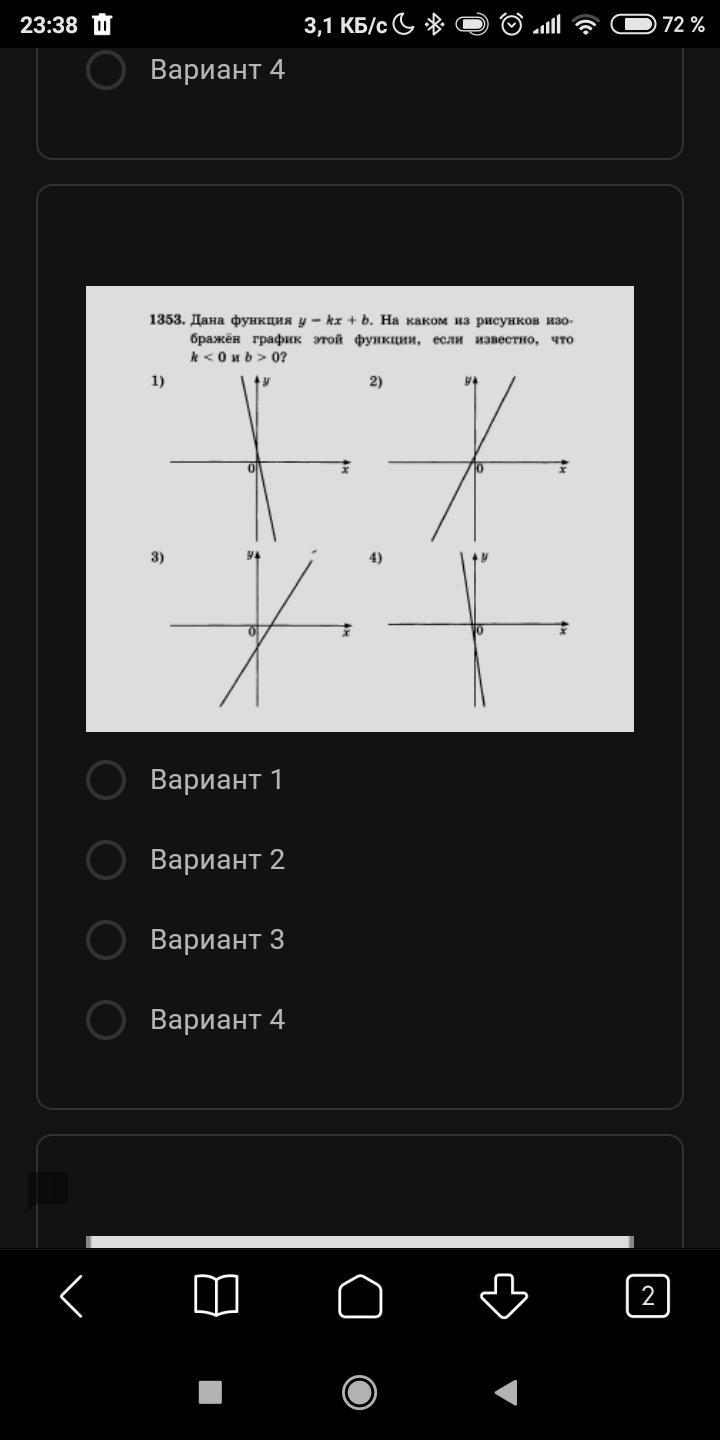Screen dimensions: 720x1440
Task: Go back using the browser back arrow
Action: tap(72, 1296)
